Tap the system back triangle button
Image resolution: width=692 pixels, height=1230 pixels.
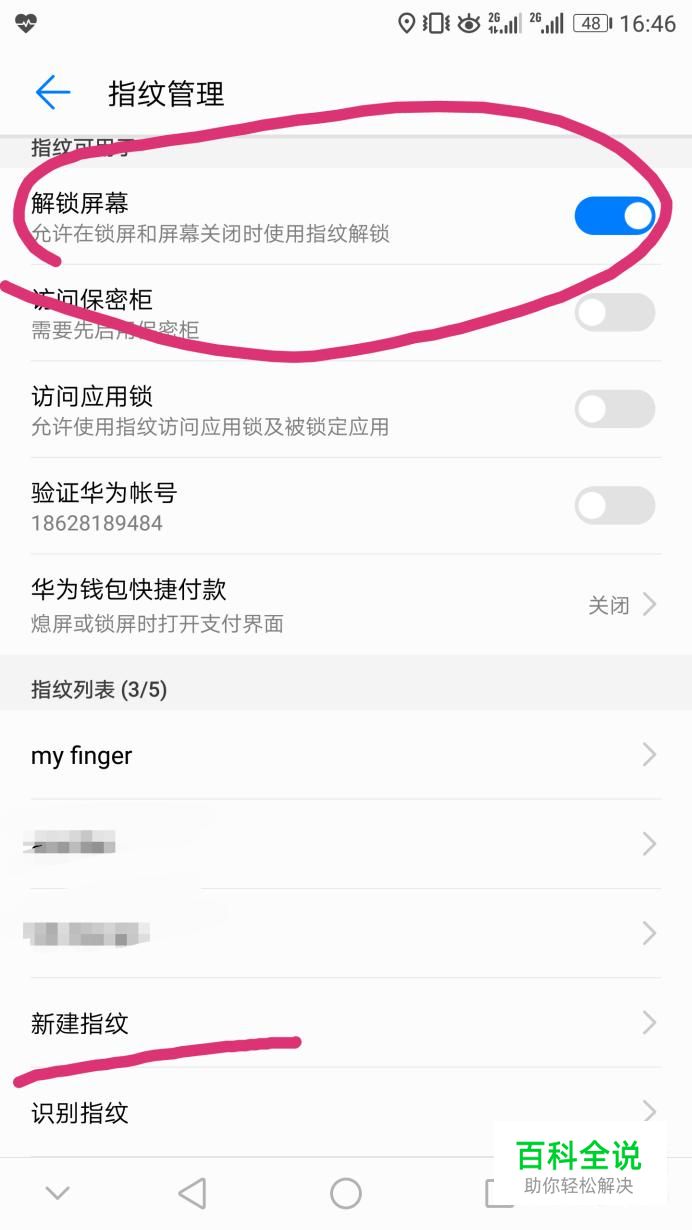(x=192, y=1193)
